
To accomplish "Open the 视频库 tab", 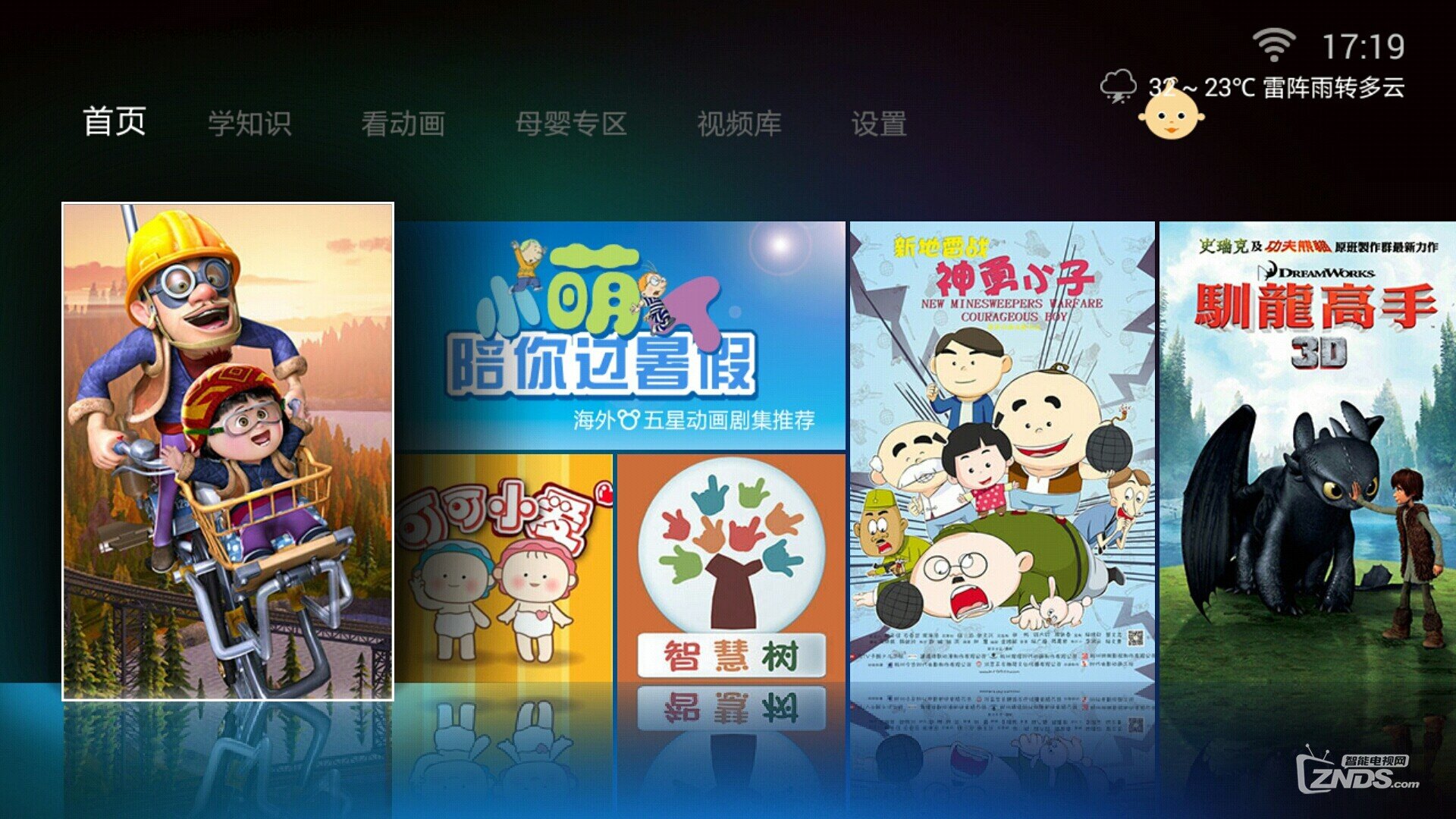I will [x=739, y=123].
